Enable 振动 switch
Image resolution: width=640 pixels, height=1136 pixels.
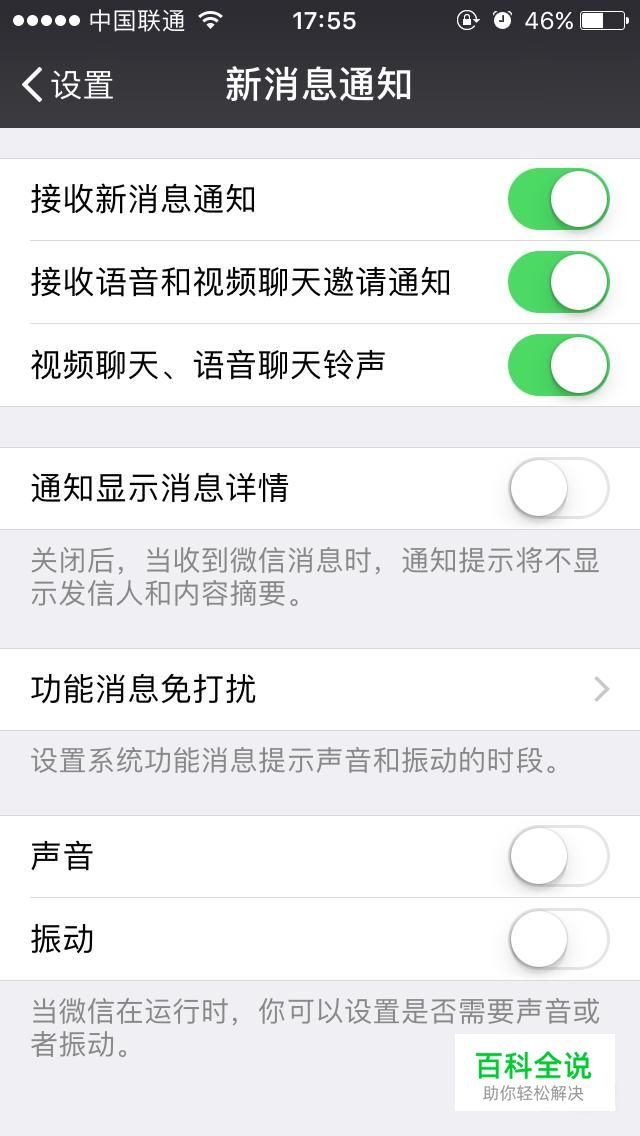pos(559,939)
